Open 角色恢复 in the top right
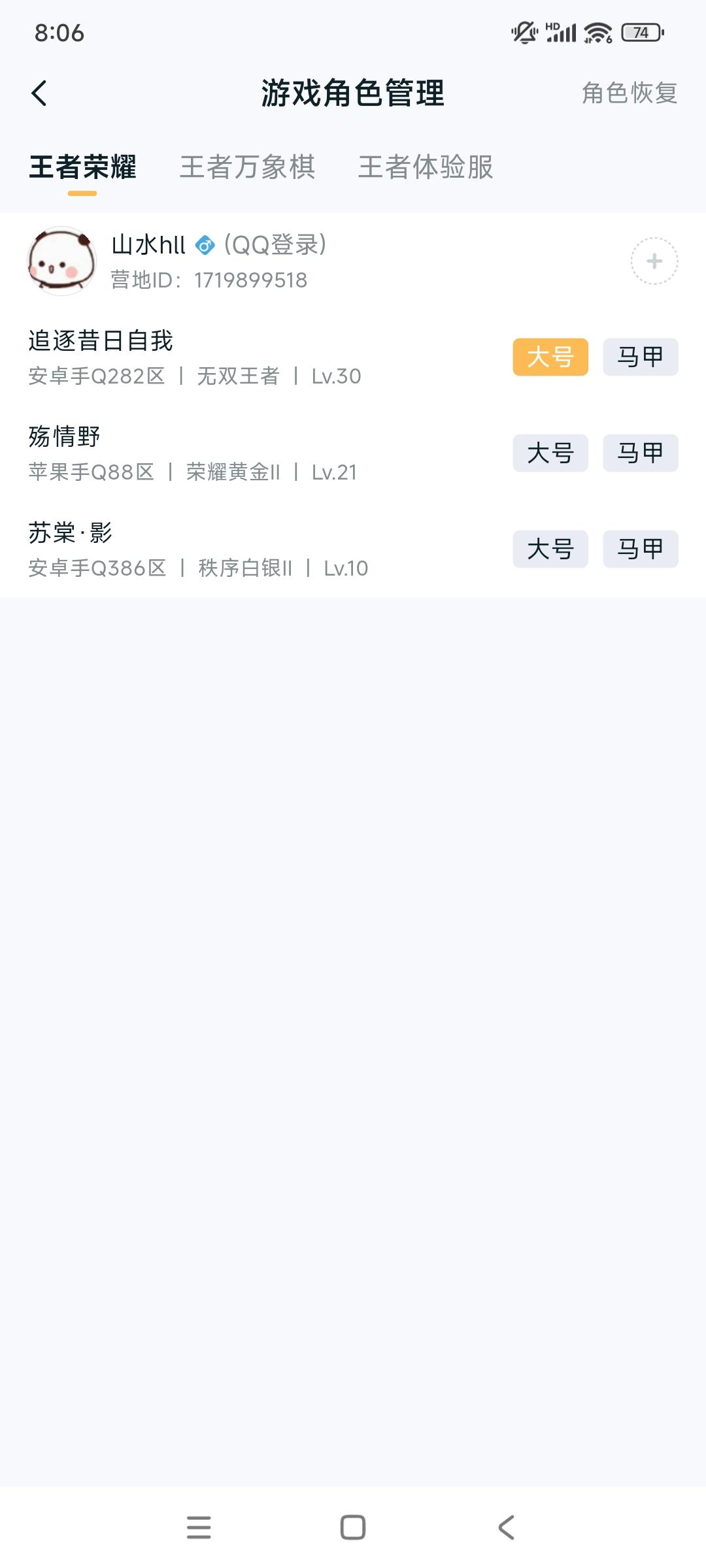The image size is (706, 1568). pyautogui.click(x=629, y=93)
